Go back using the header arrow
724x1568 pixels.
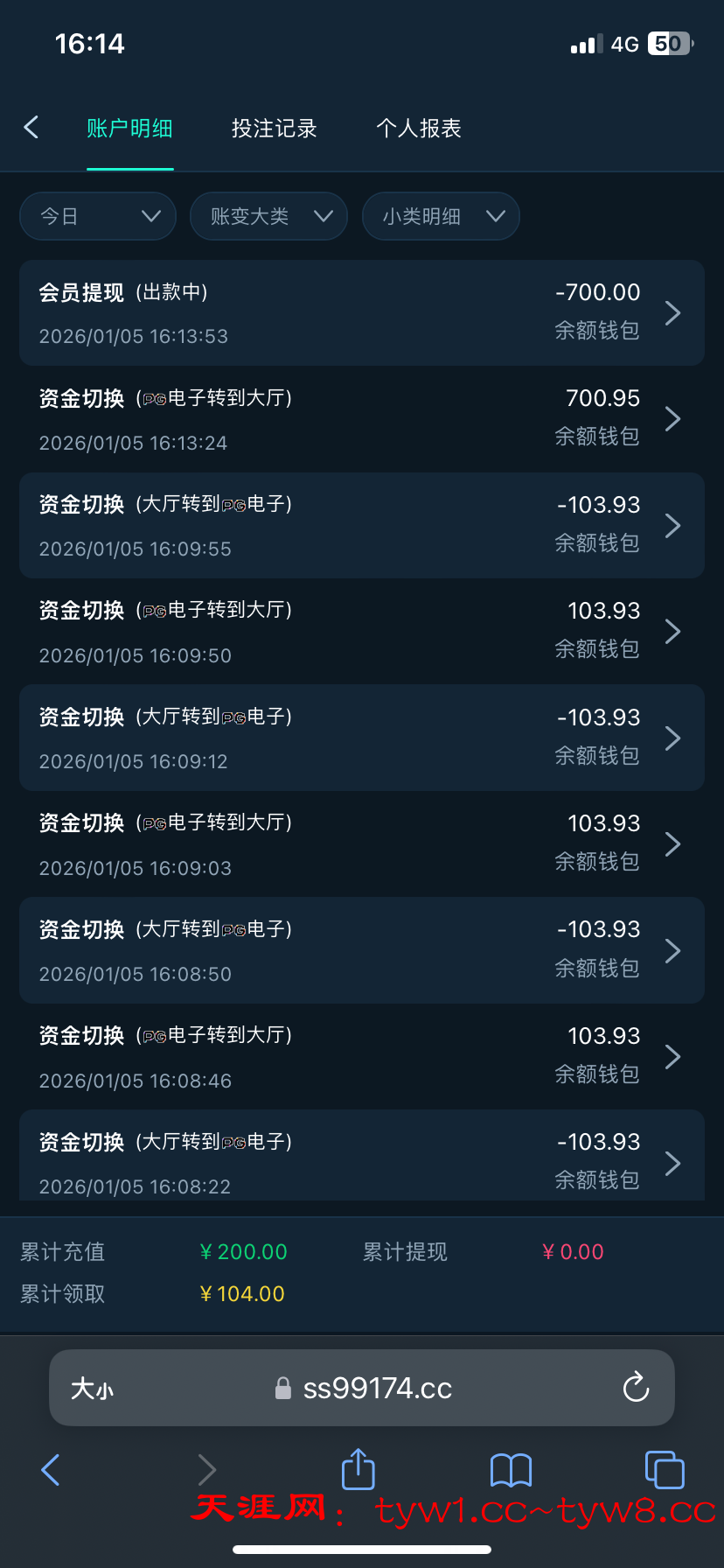pos(31,128)
